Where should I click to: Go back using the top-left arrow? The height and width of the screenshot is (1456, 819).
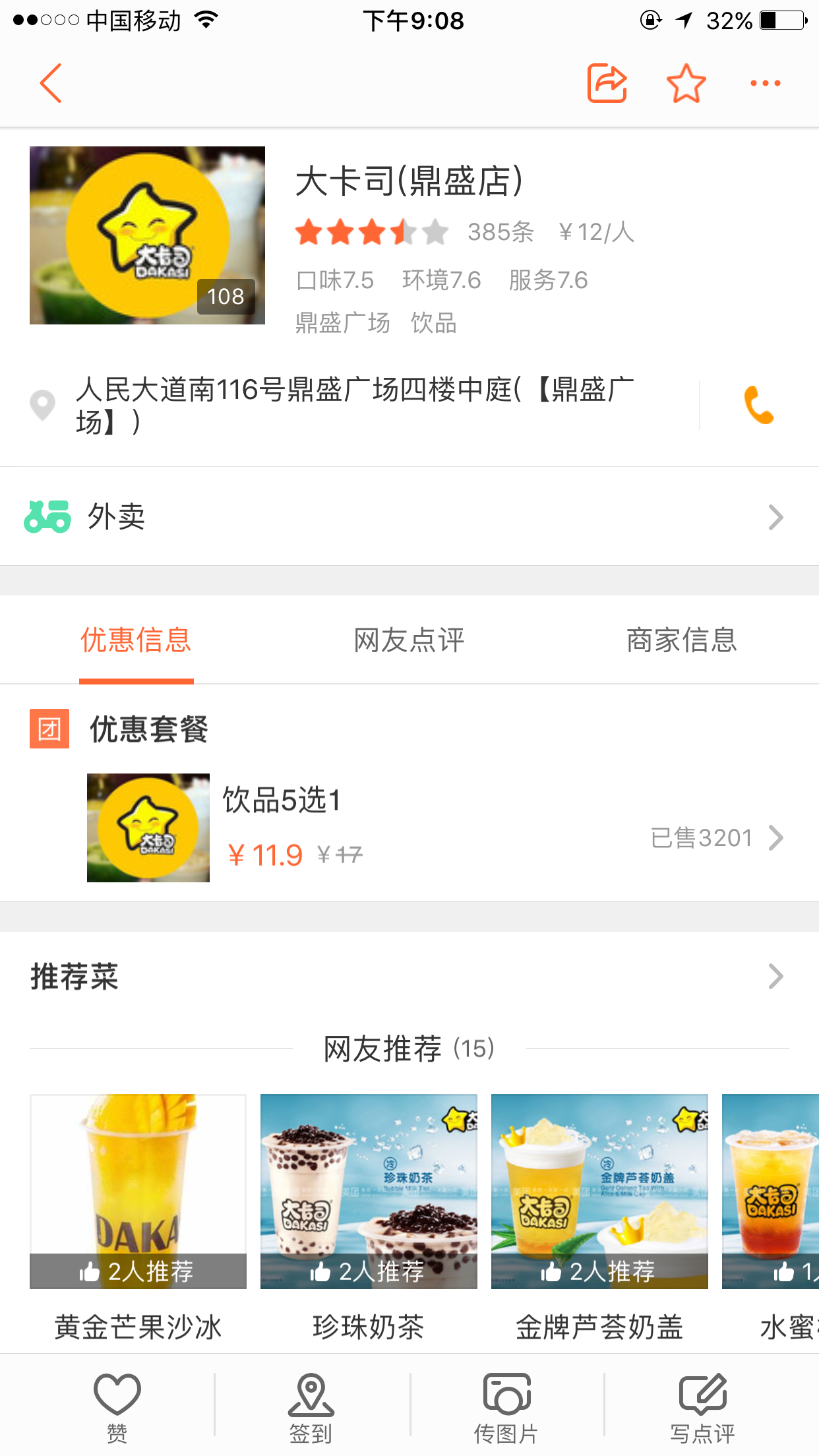[51, 83]
